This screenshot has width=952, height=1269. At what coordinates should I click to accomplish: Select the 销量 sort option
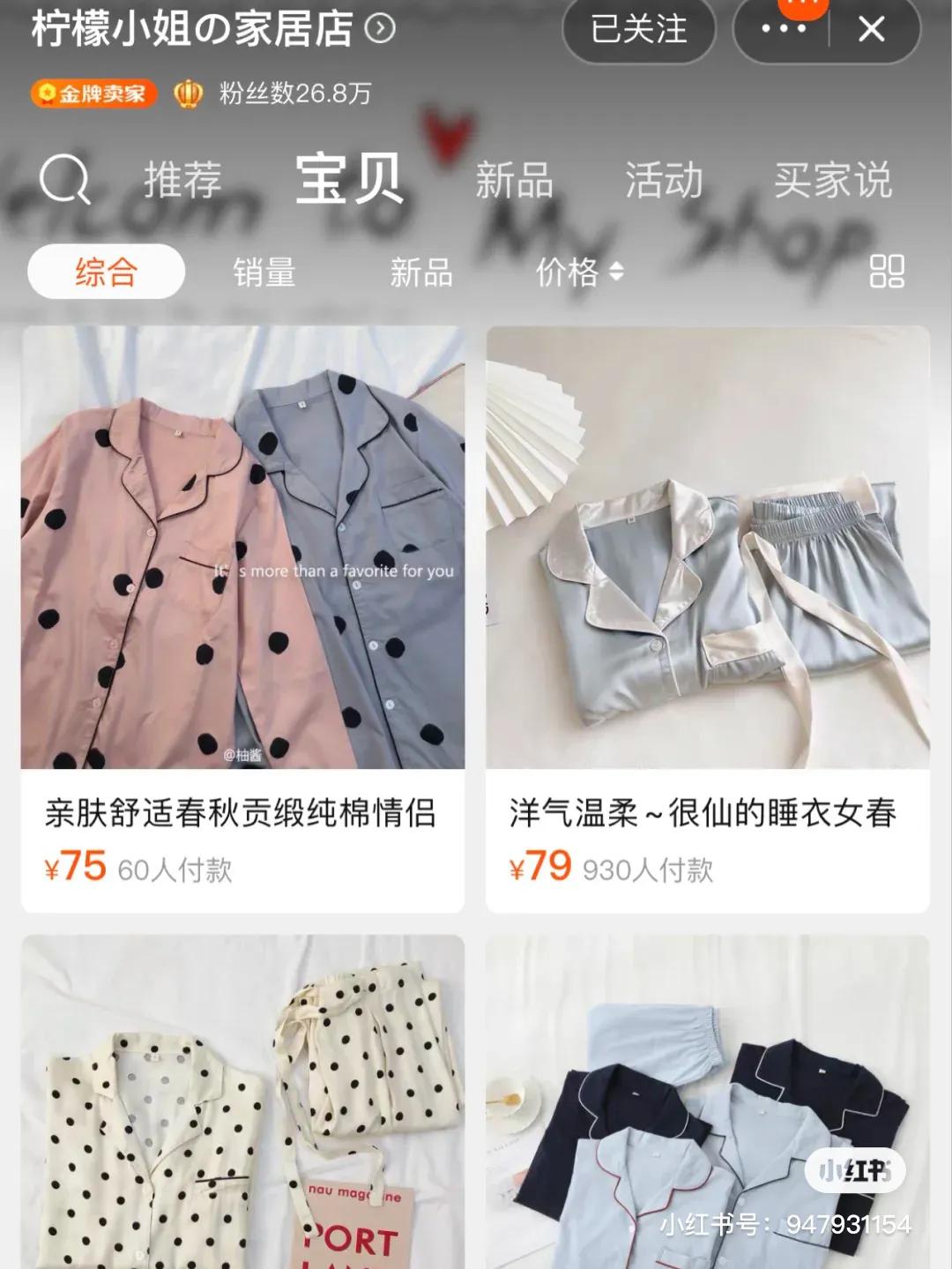pyautogui.click(x=265, y=274)
